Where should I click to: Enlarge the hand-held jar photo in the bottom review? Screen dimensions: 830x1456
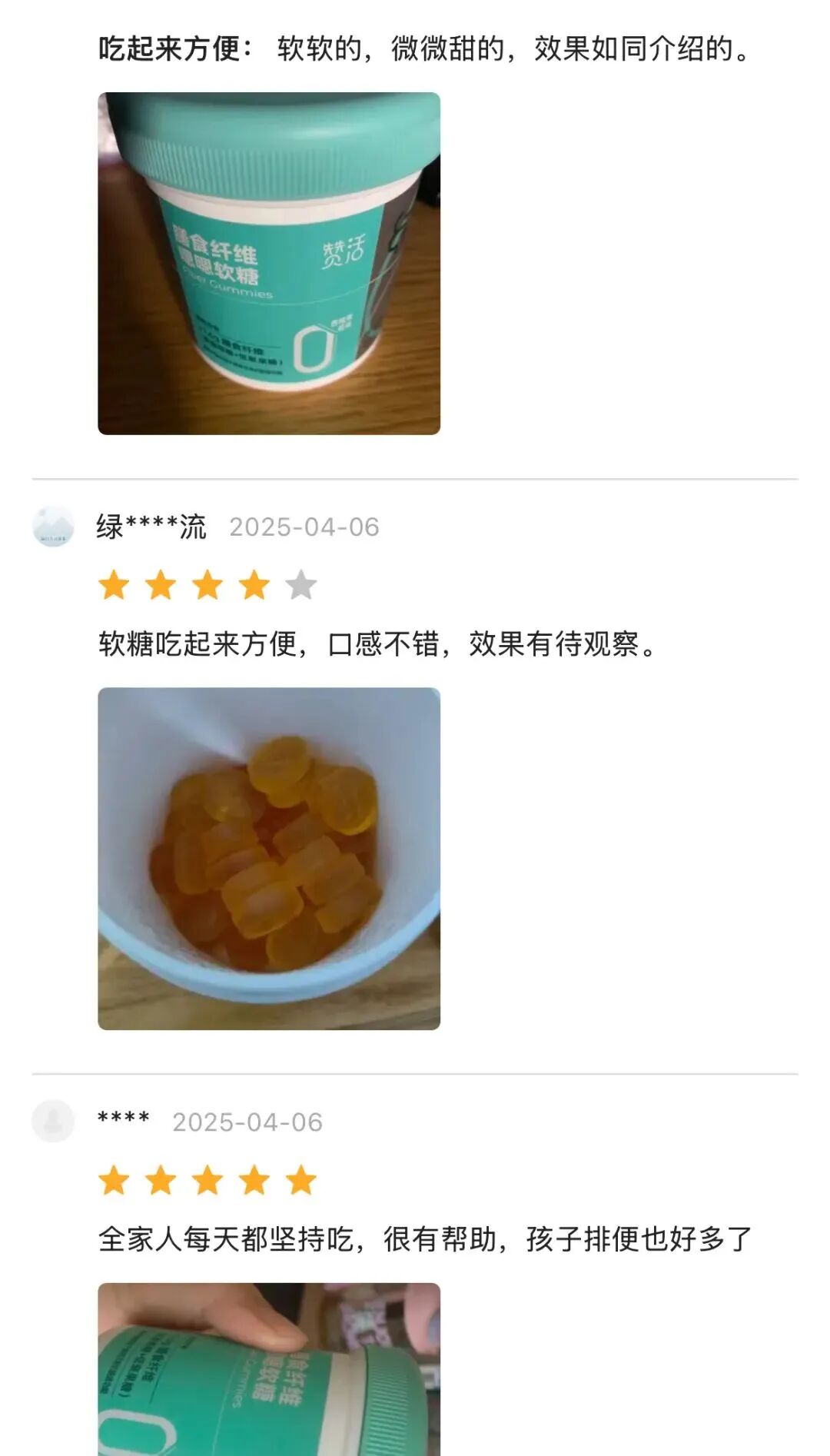(269, 1369)
